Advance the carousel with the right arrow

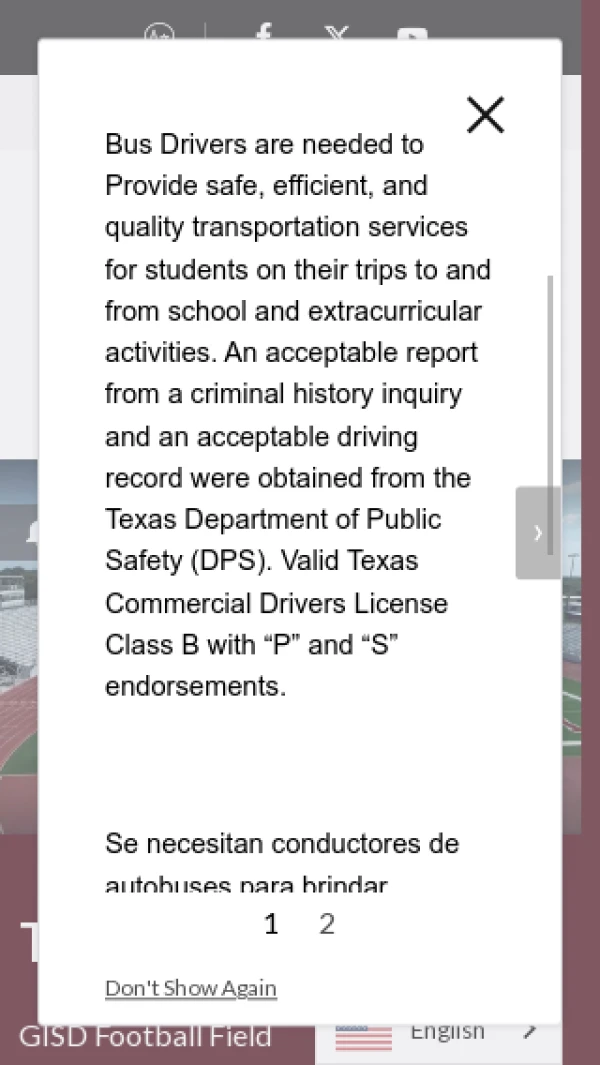coord(538,533)
